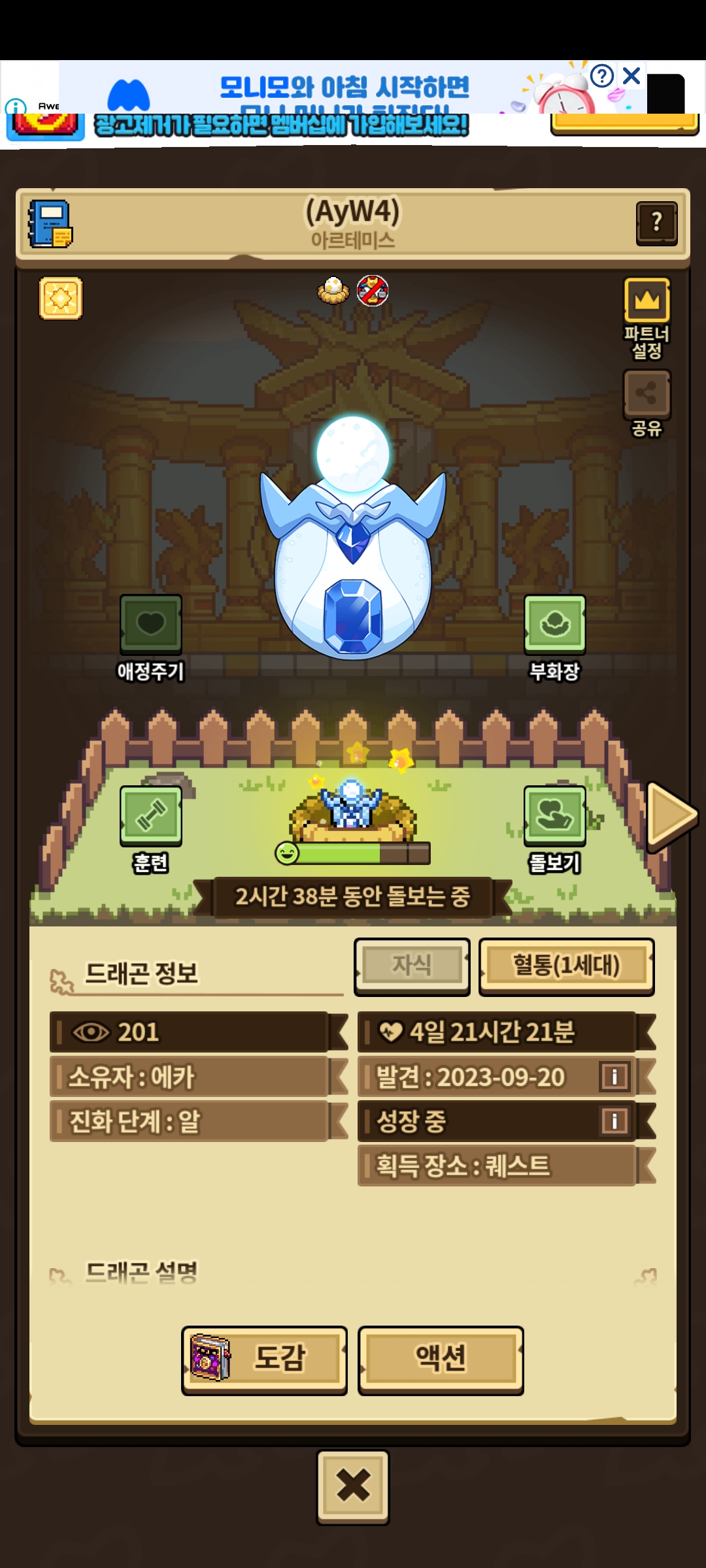The image size is (706, 1568).
Task: Show info for 성장 중 status
Action: pyautogui.click(x=614, y=1121)
